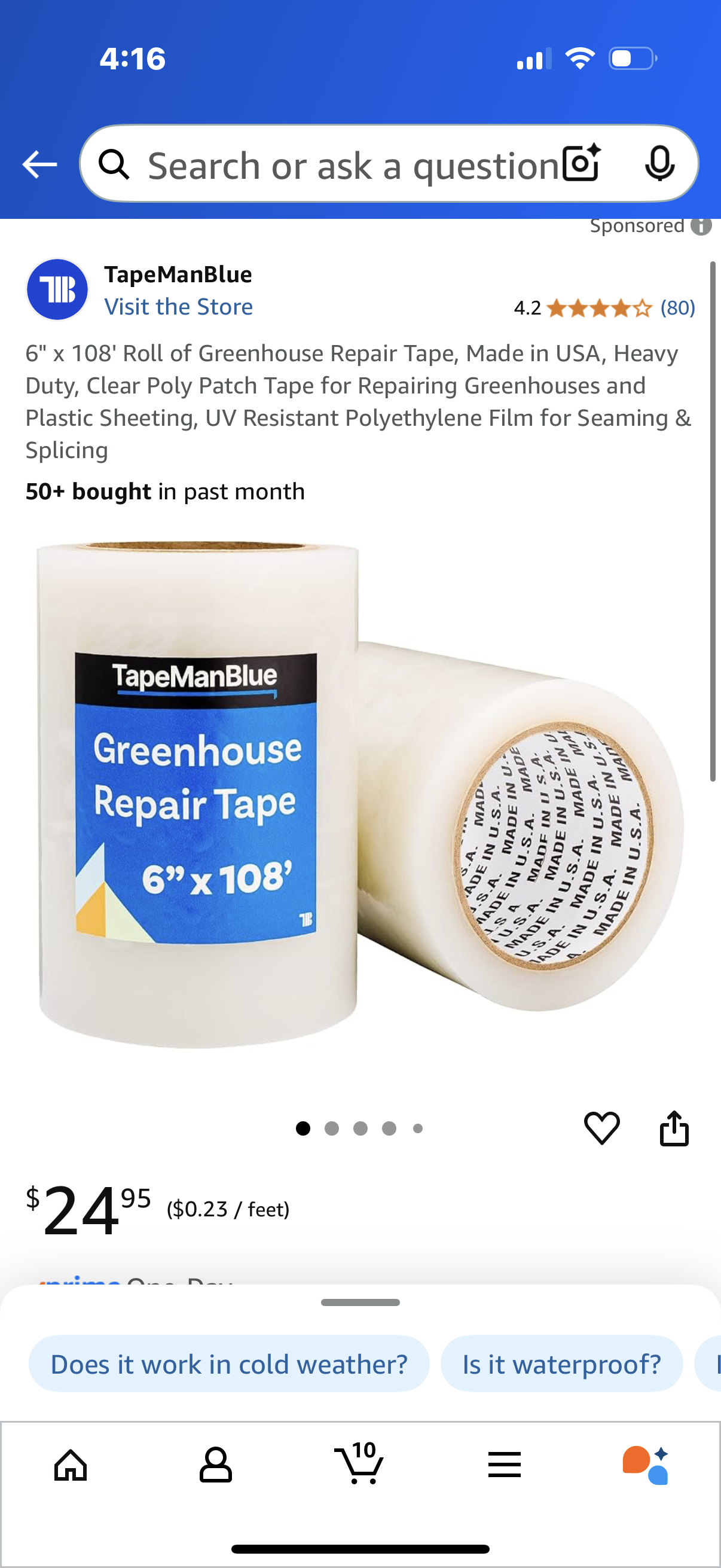Share this product
Image resolution: width=721 pixels, height=1568 pixels.
[x=674, y=1128]
